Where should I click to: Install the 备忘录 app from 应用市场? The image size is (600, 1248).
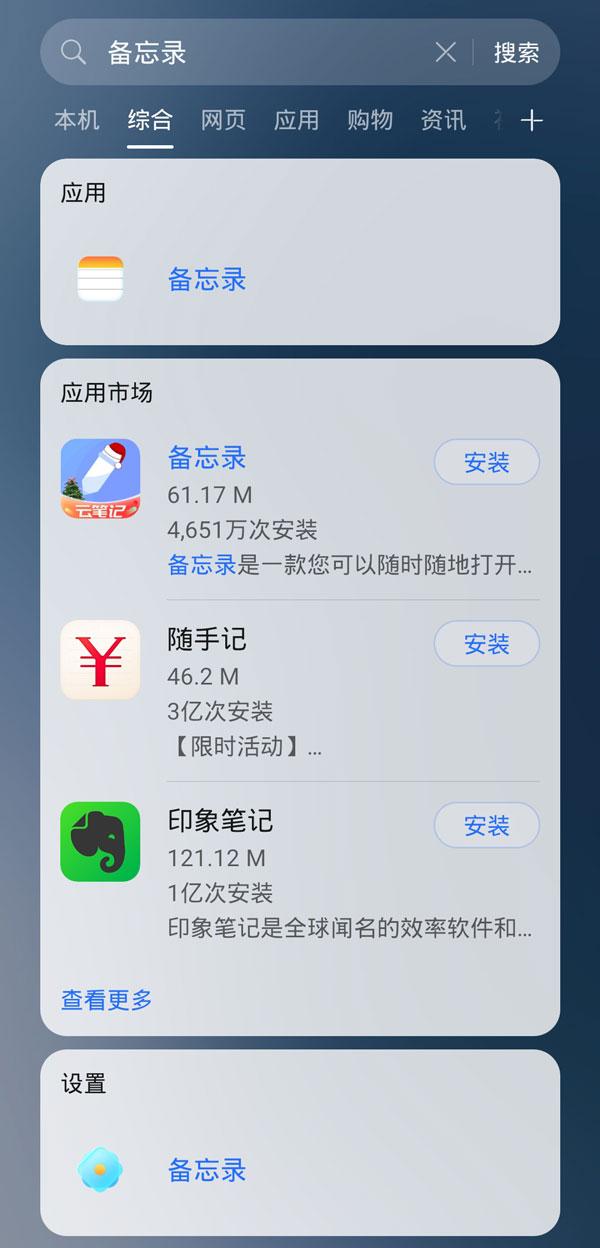point(487,462)
